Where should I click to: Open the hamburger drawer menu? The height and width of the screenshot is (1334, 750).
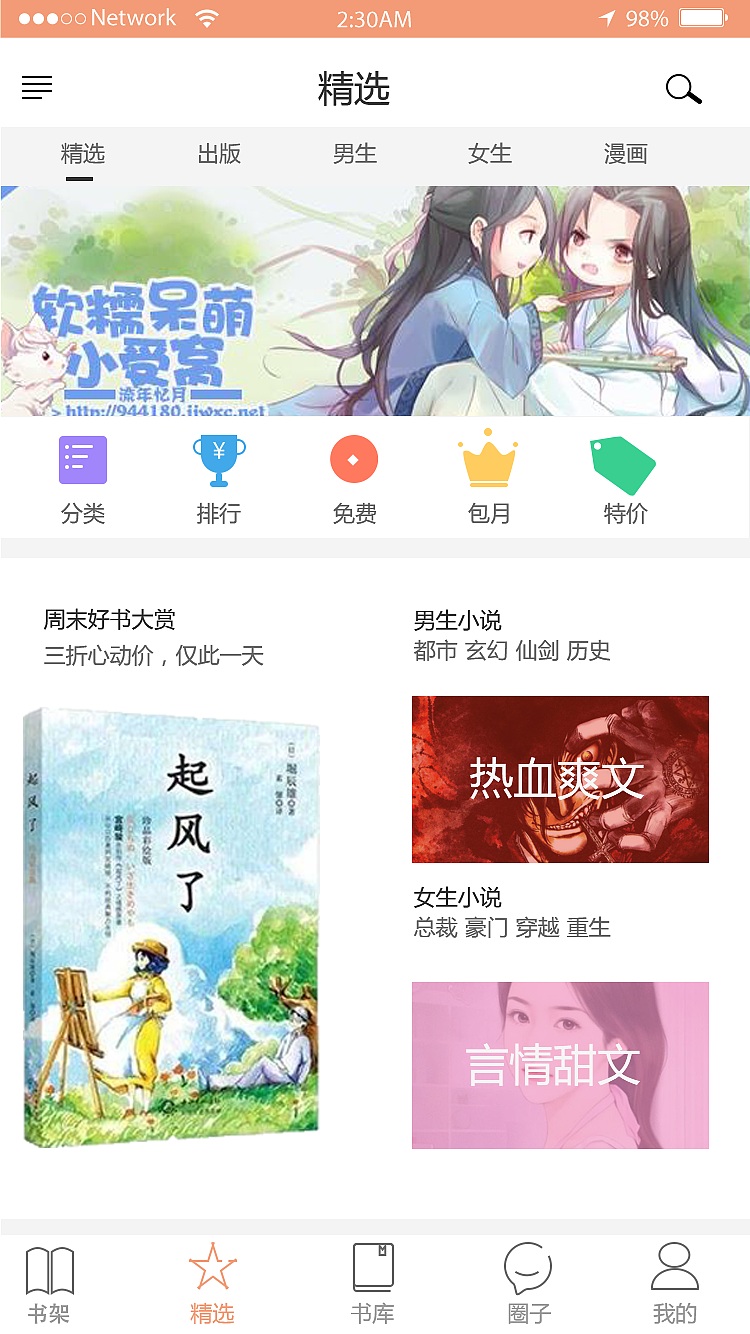pos(37,88)
